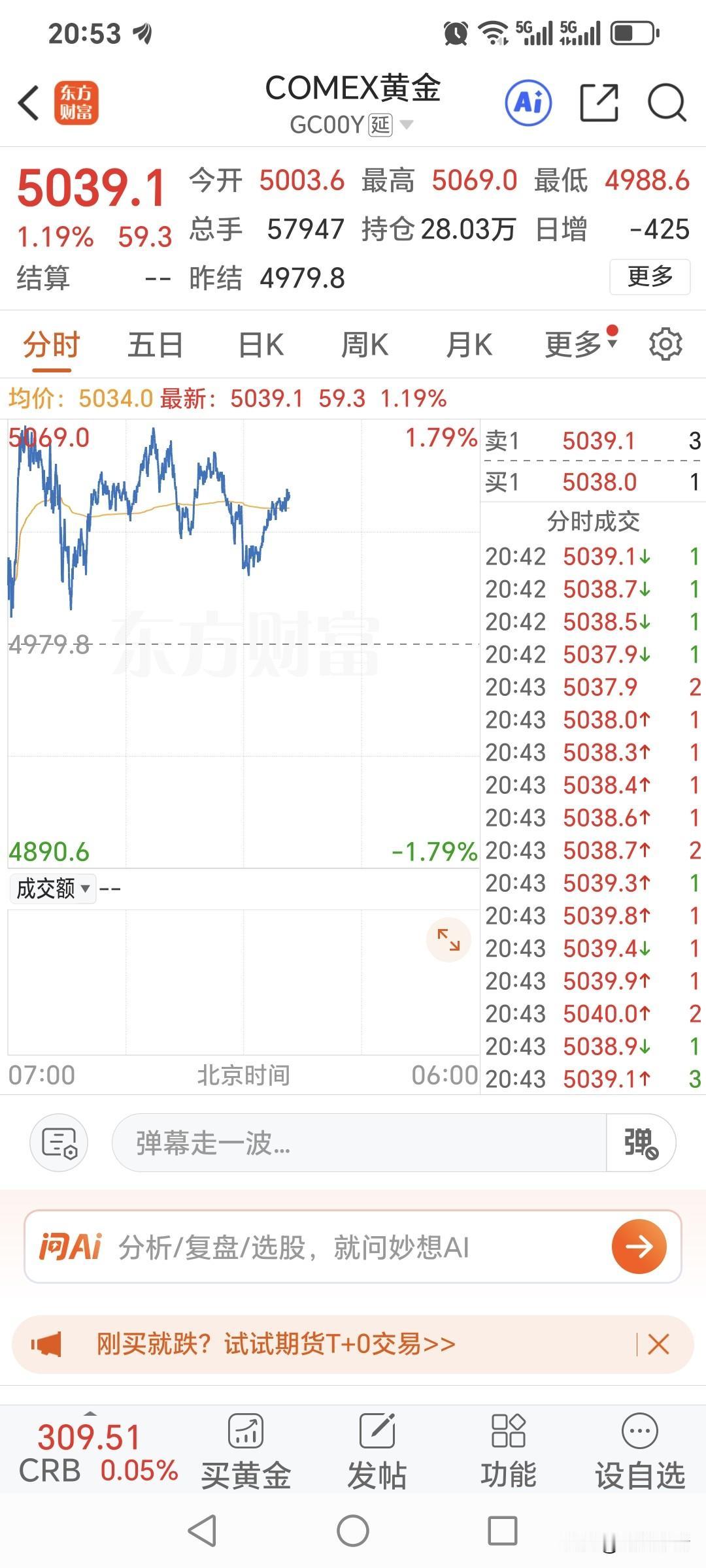
Task: Open danmaku settings icon left of comment box
Action: [58, 1142]
